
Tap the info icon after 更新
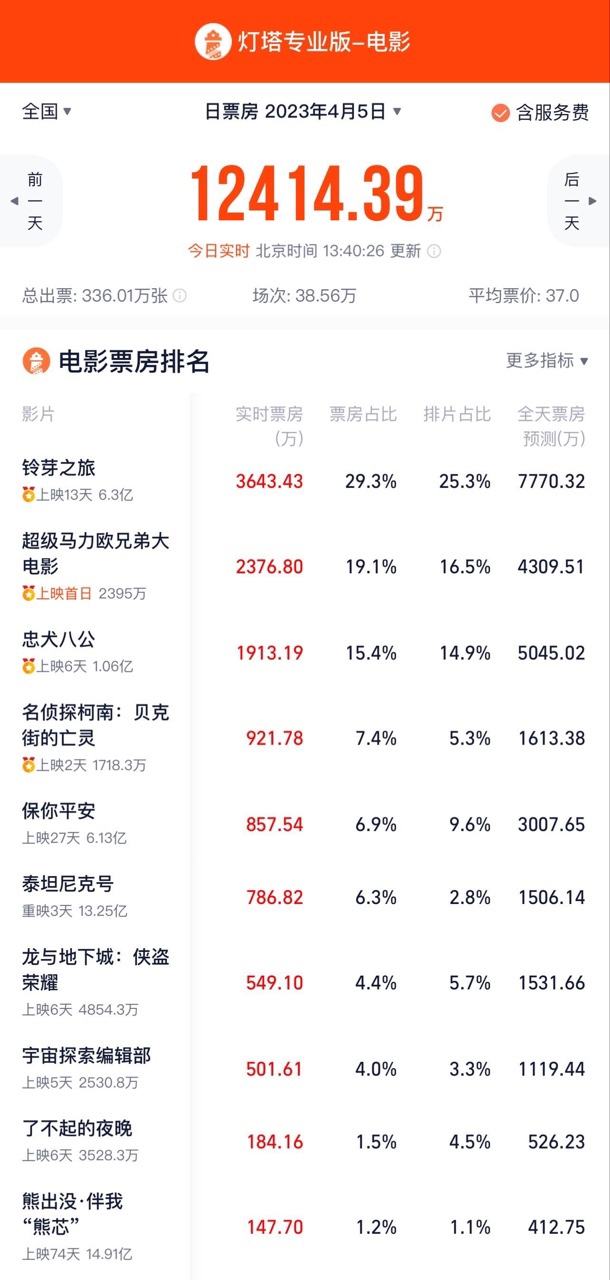click(433, 251)
